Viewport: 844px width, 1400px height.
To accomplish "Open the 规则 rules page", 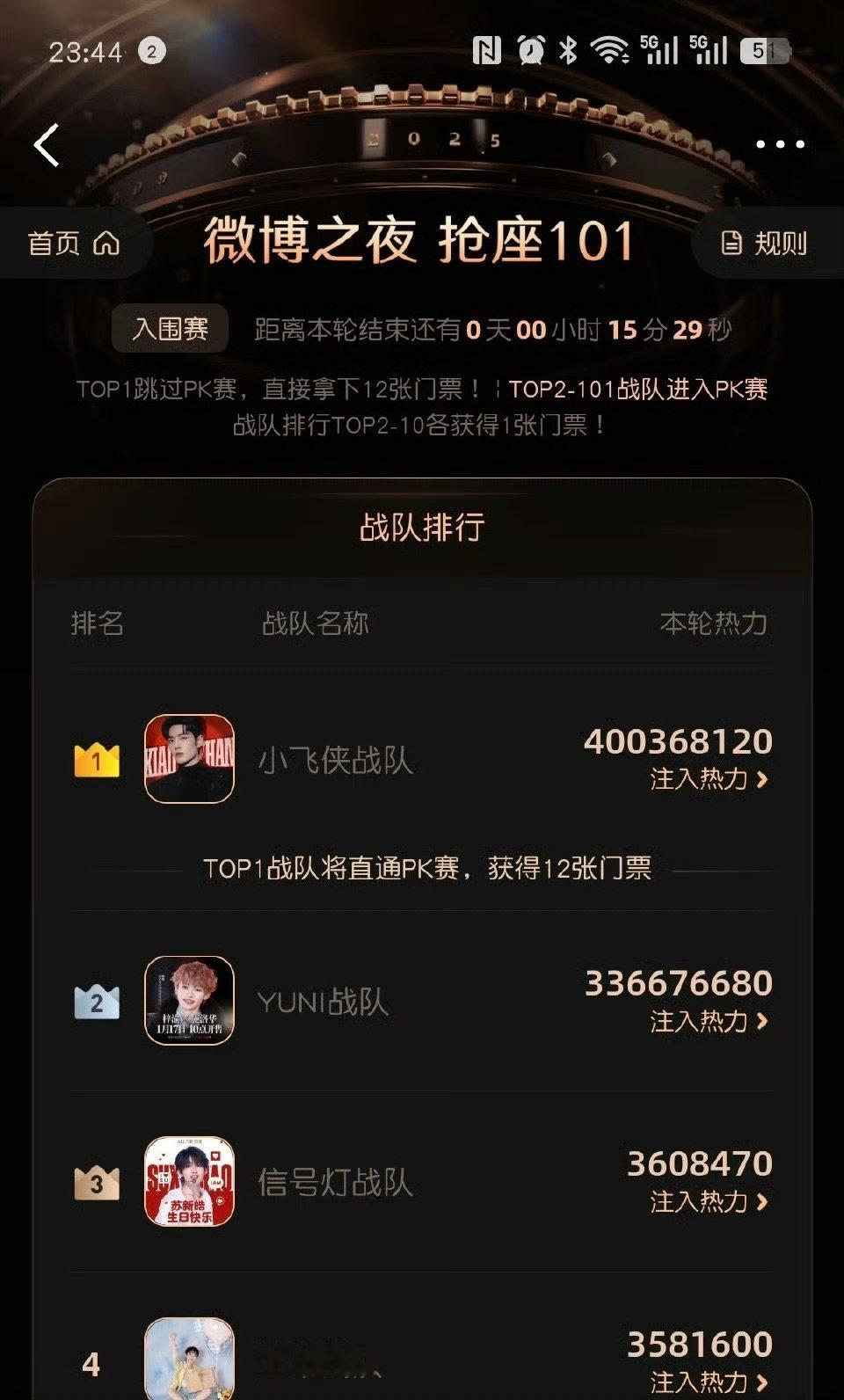I will point(778,244).
